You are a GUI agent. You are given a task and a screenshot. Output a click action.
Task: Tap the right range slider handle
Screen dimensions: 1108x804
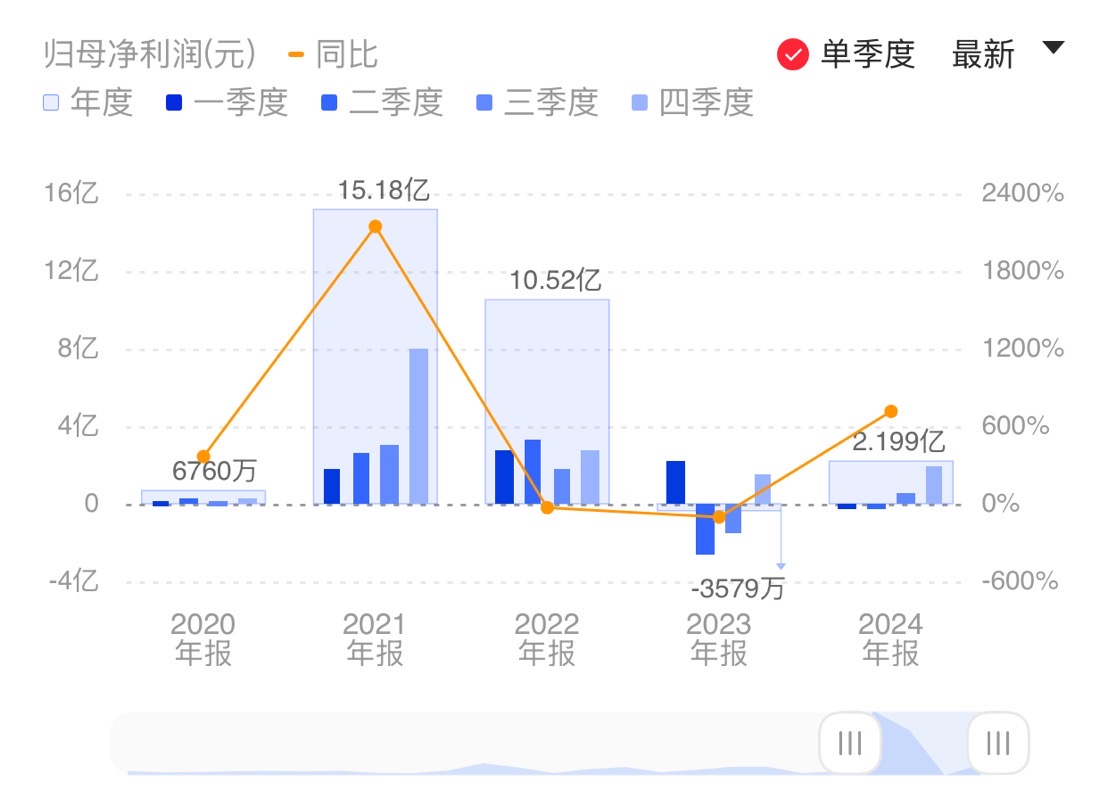997,743
